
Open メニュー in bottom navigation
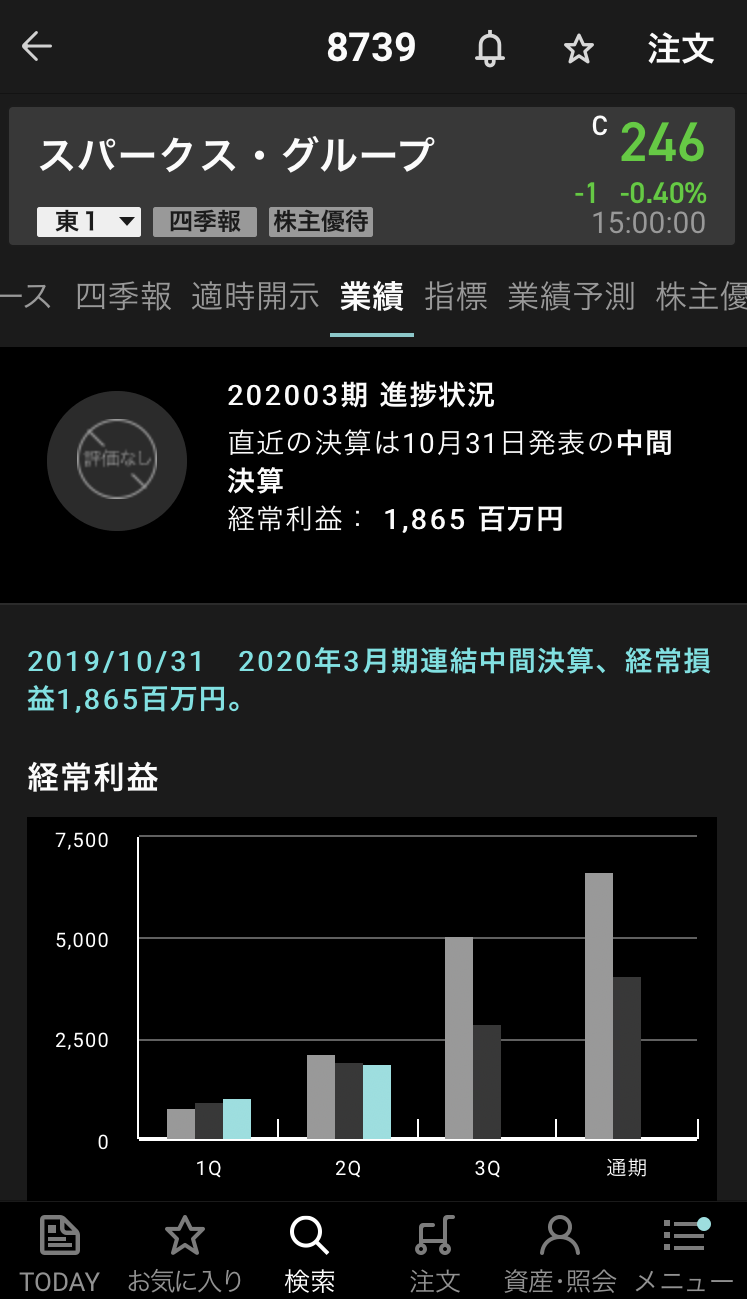(x=685, y=1251)
